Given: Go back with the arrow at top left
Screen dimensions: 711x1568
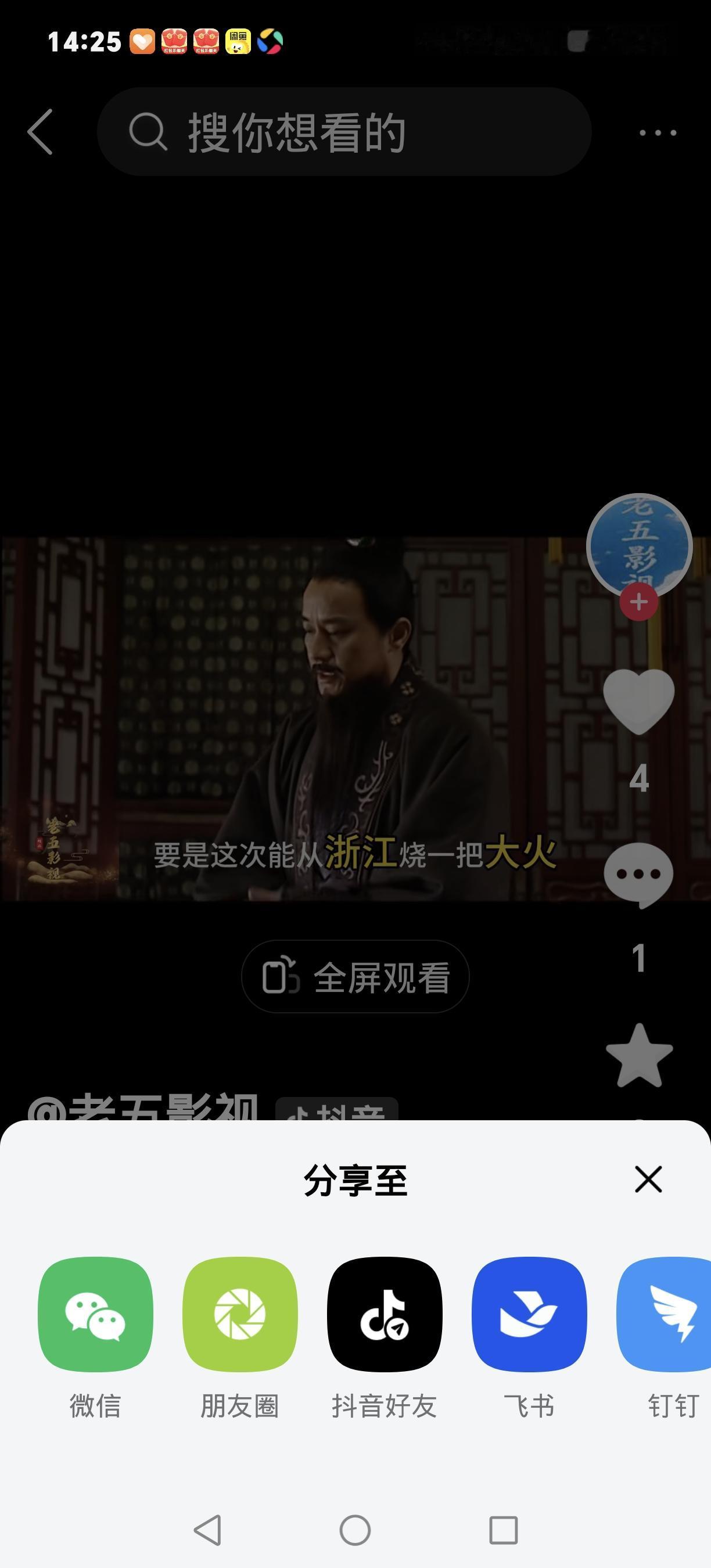Looking at the screenshot, I should pyautogui.click(x=40, y=132).
